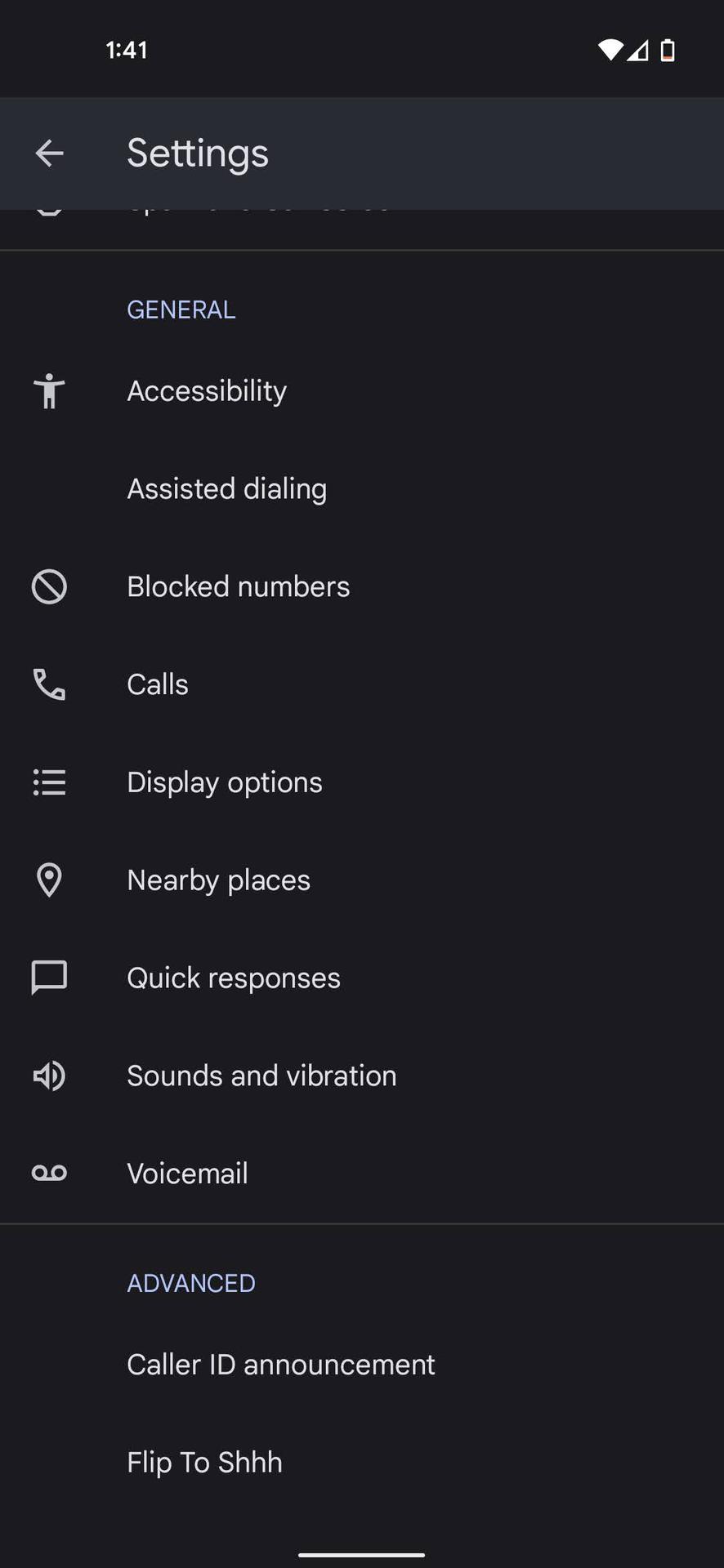
Task: Tap the clock in the status bar
Action: coord(127,50)
